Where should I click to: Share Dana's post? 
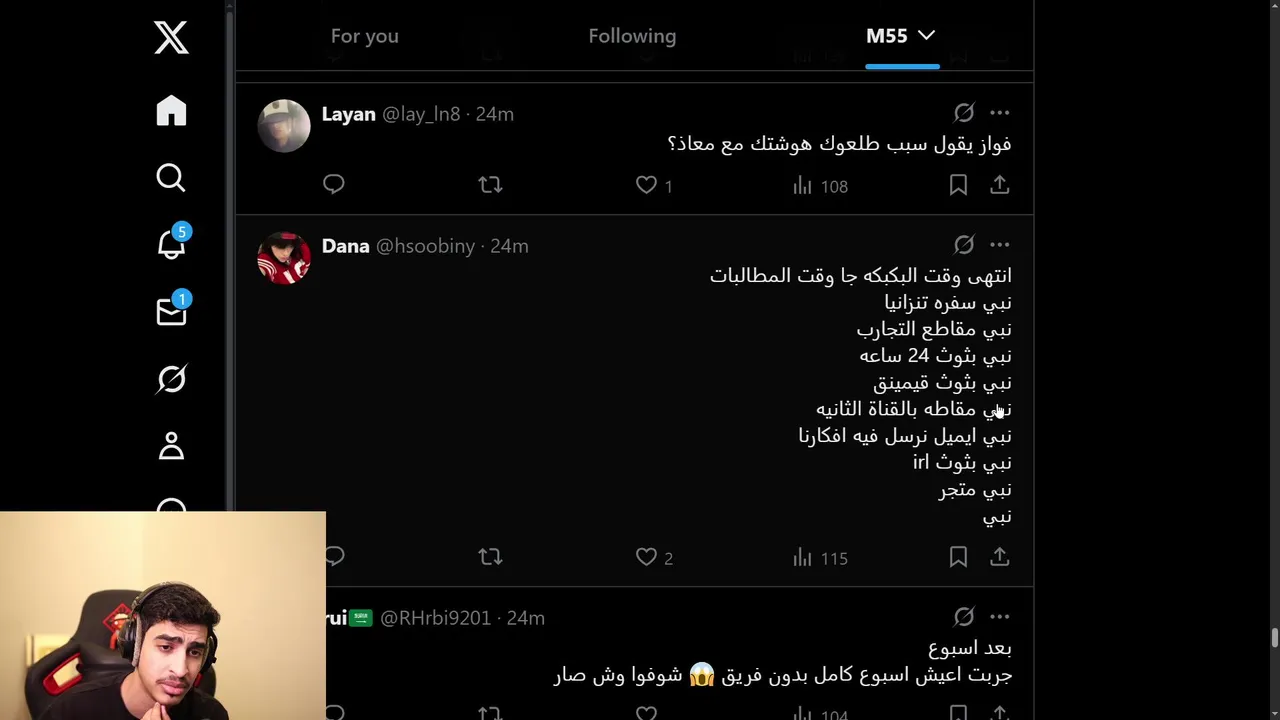(x=1000, y=557)
